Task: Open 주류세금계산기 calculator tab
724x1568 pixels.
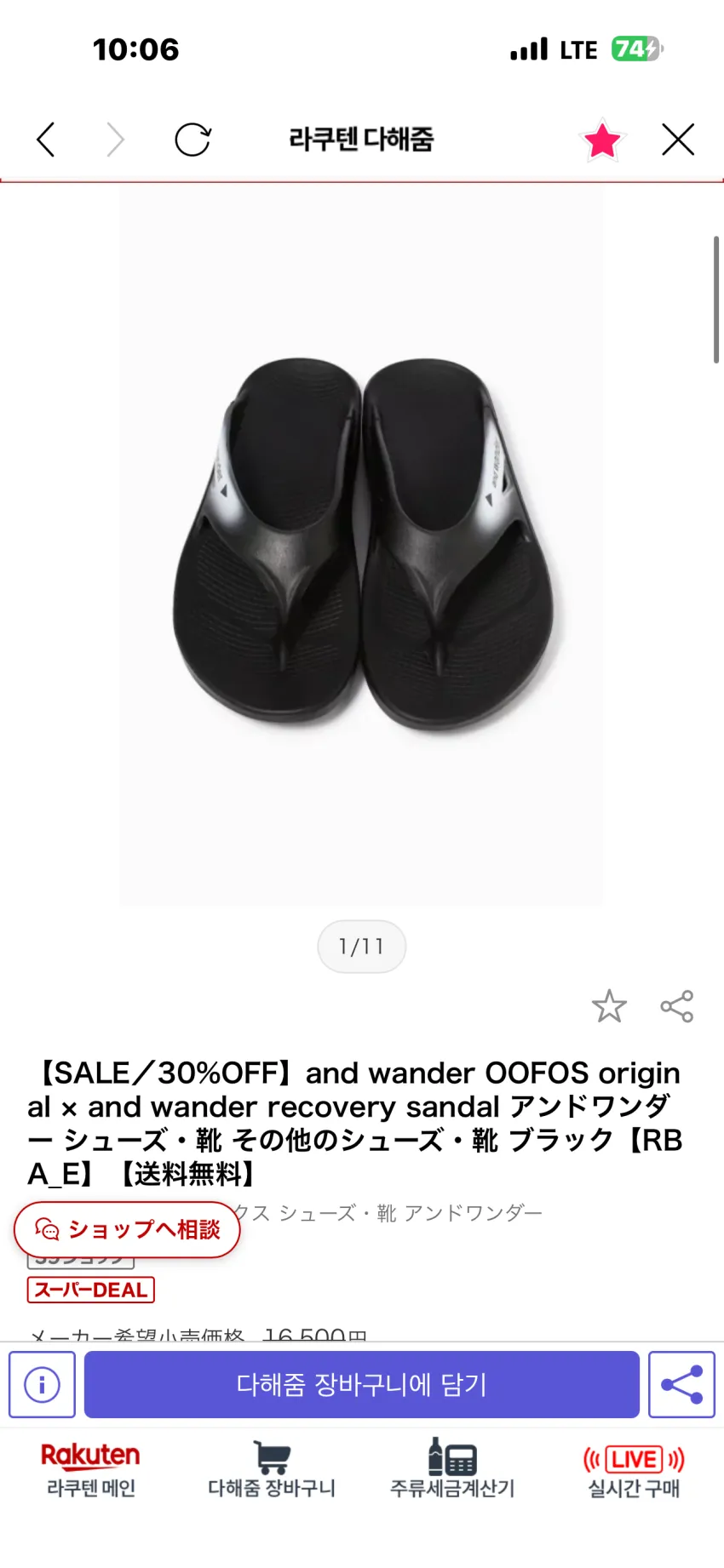Action: 452,1470
